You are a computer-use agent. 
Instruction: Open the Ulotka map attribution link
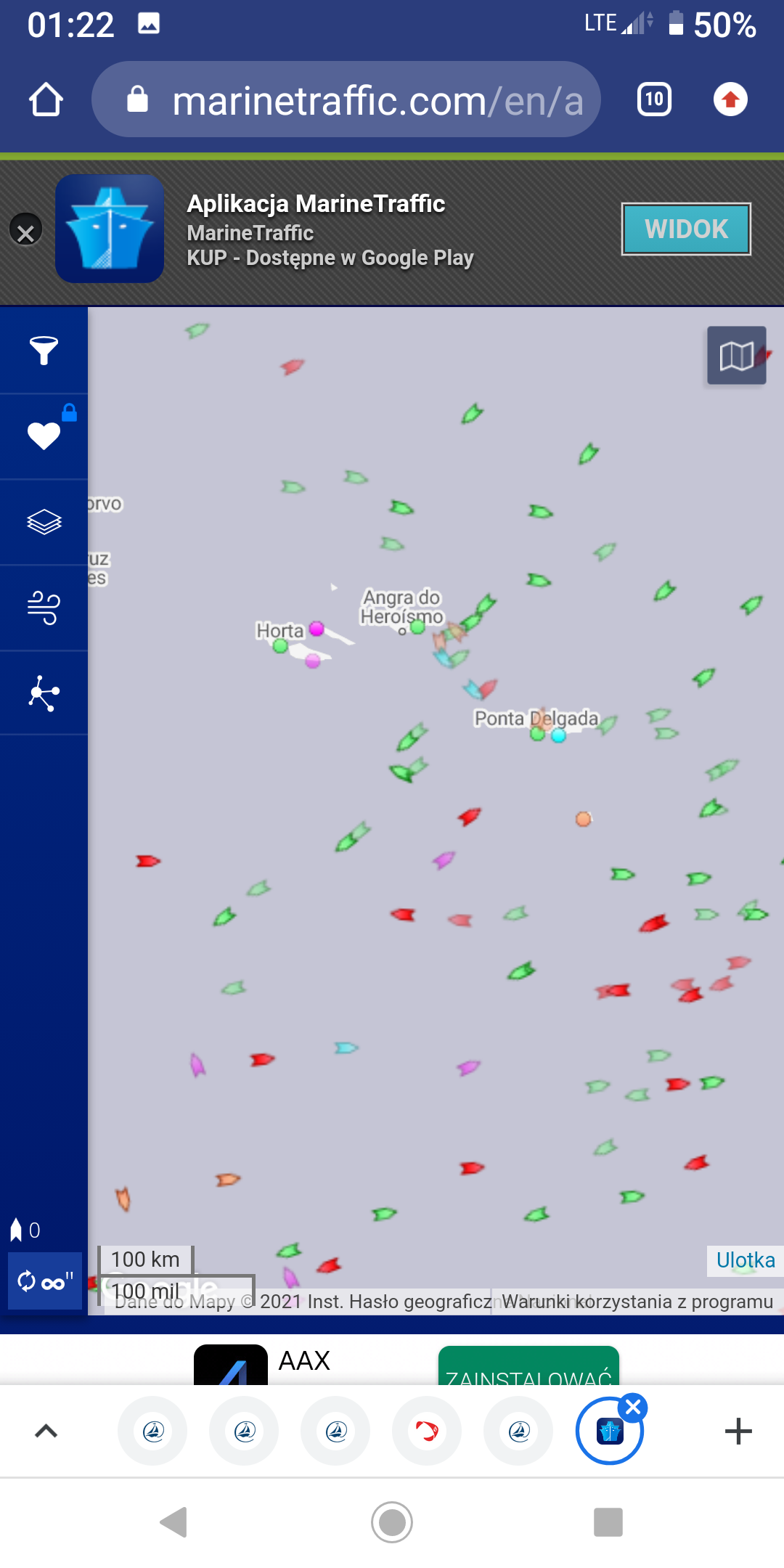[x=746, y=1260]
